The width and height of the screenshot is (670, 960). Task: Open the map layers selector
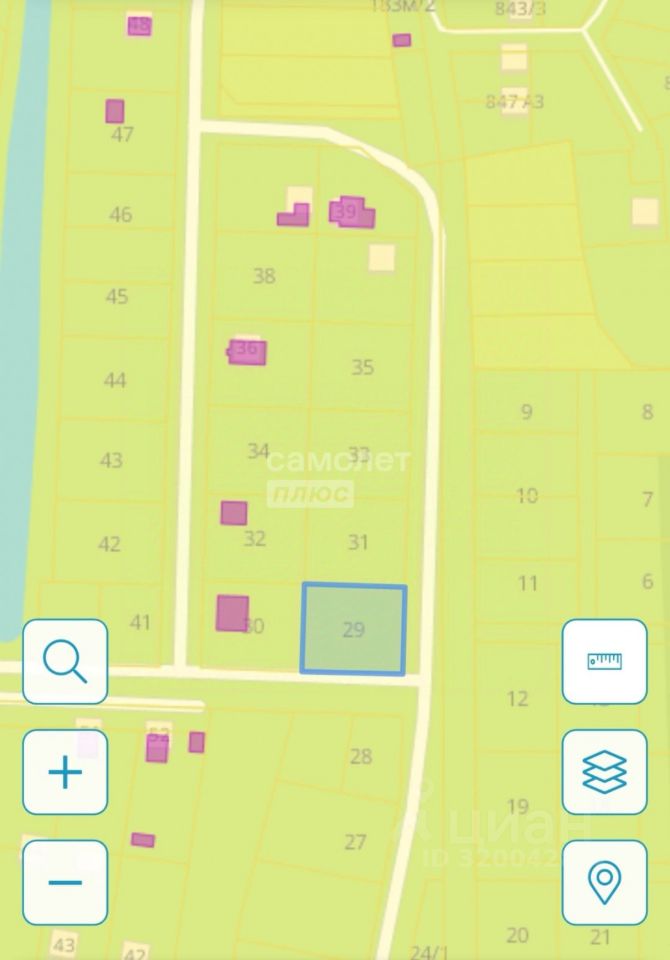(x=604, y=772)
